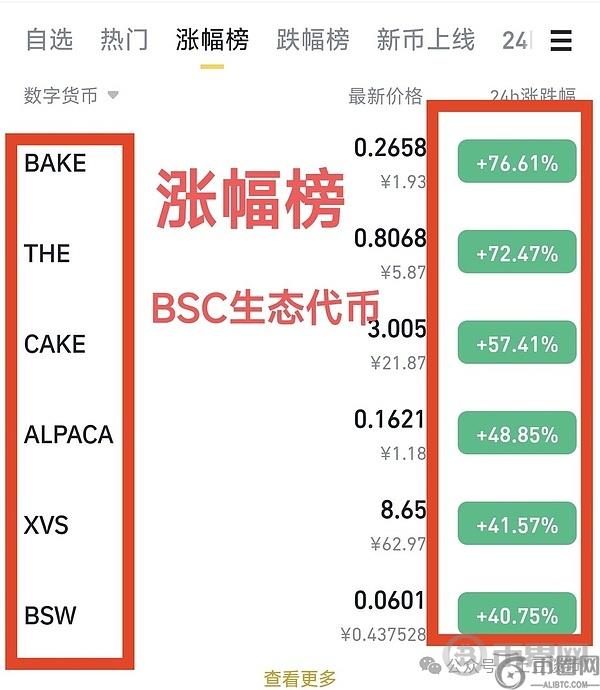Tap 查看更多 to see more coins
The height and width of the screenshot is (690, 600).
coord(300,678)
